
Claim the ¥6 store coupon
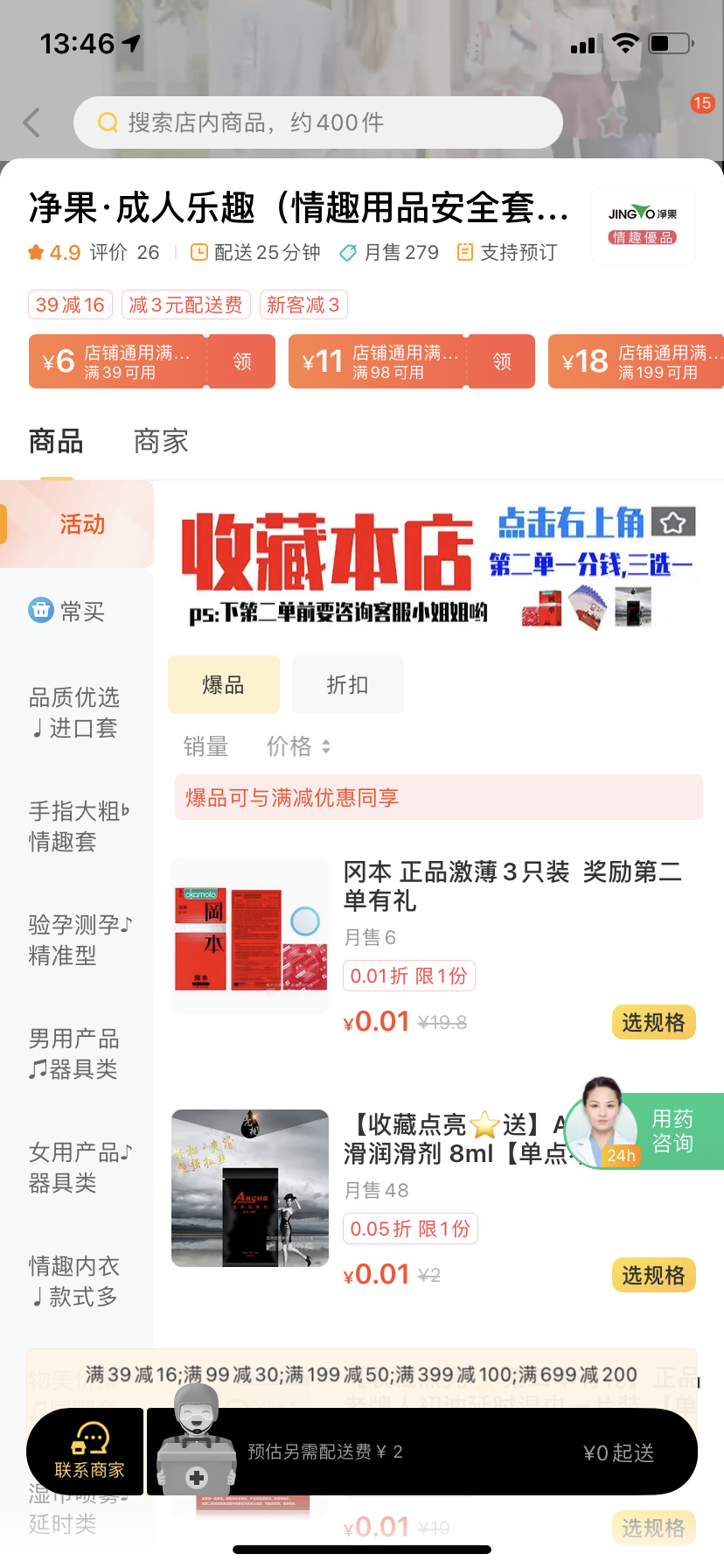(x=242, y=361)
